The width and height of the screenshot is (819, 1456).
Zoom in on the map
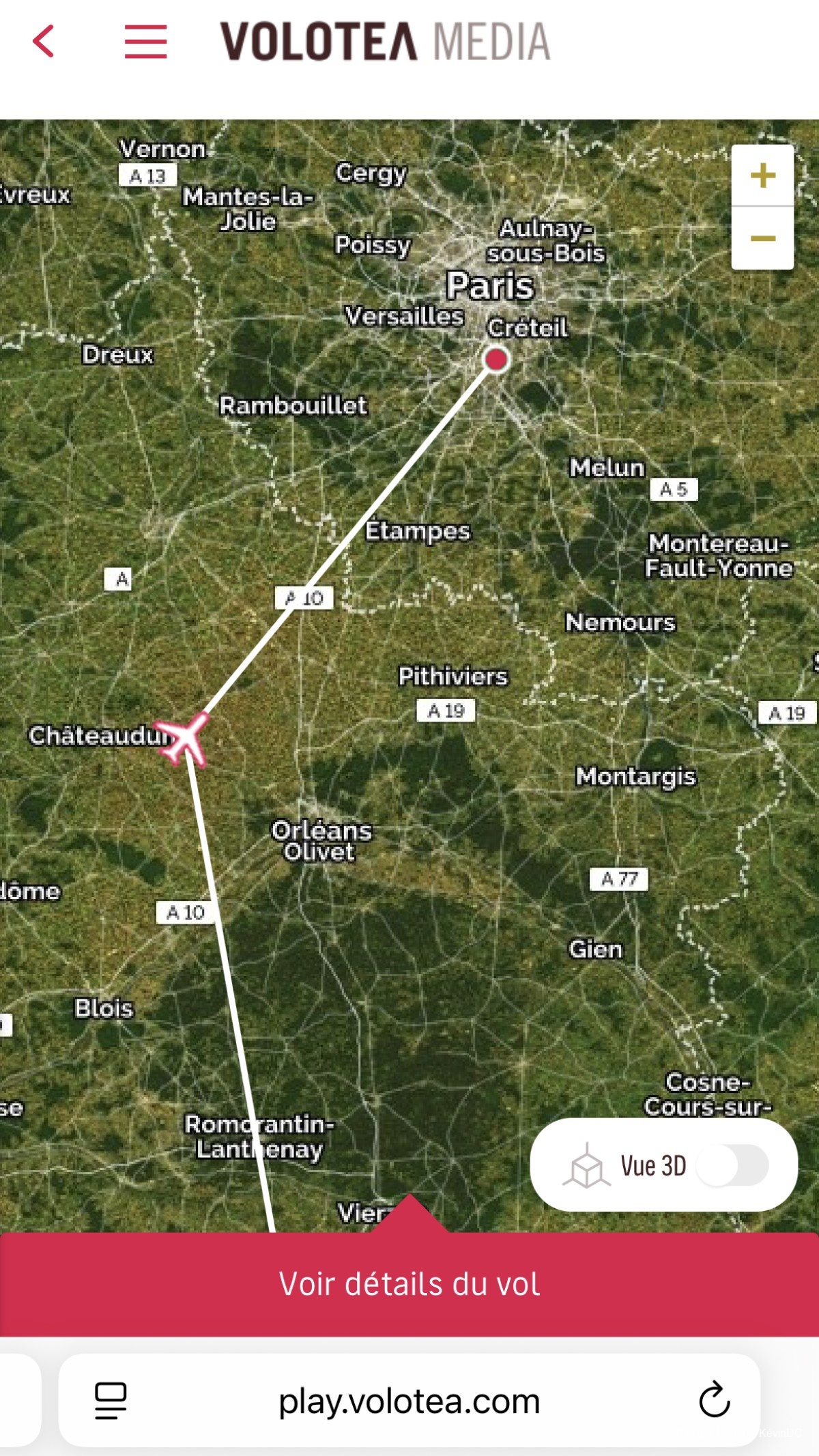click(762, 175)
